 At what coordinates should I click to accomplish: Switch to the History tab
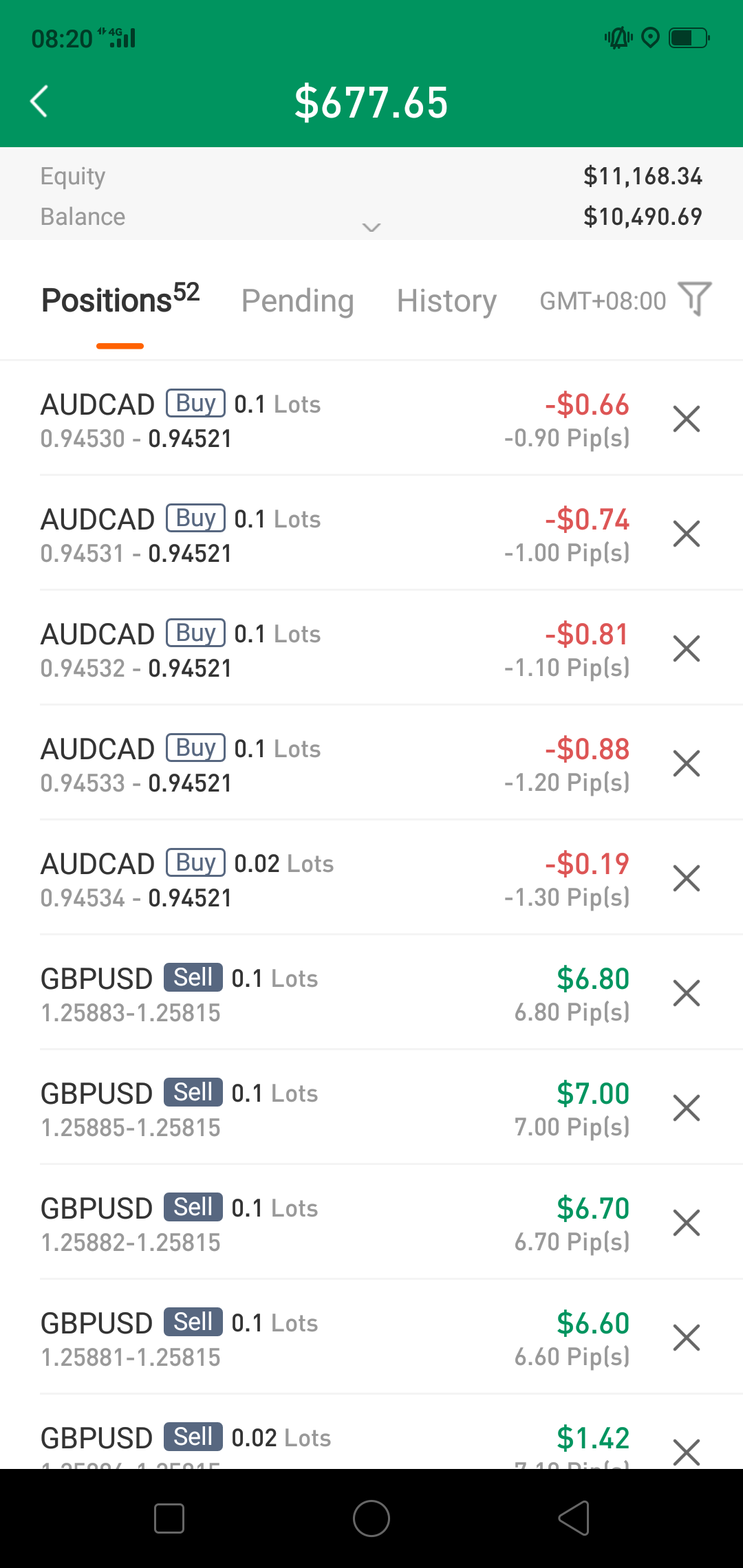(446, 301)
